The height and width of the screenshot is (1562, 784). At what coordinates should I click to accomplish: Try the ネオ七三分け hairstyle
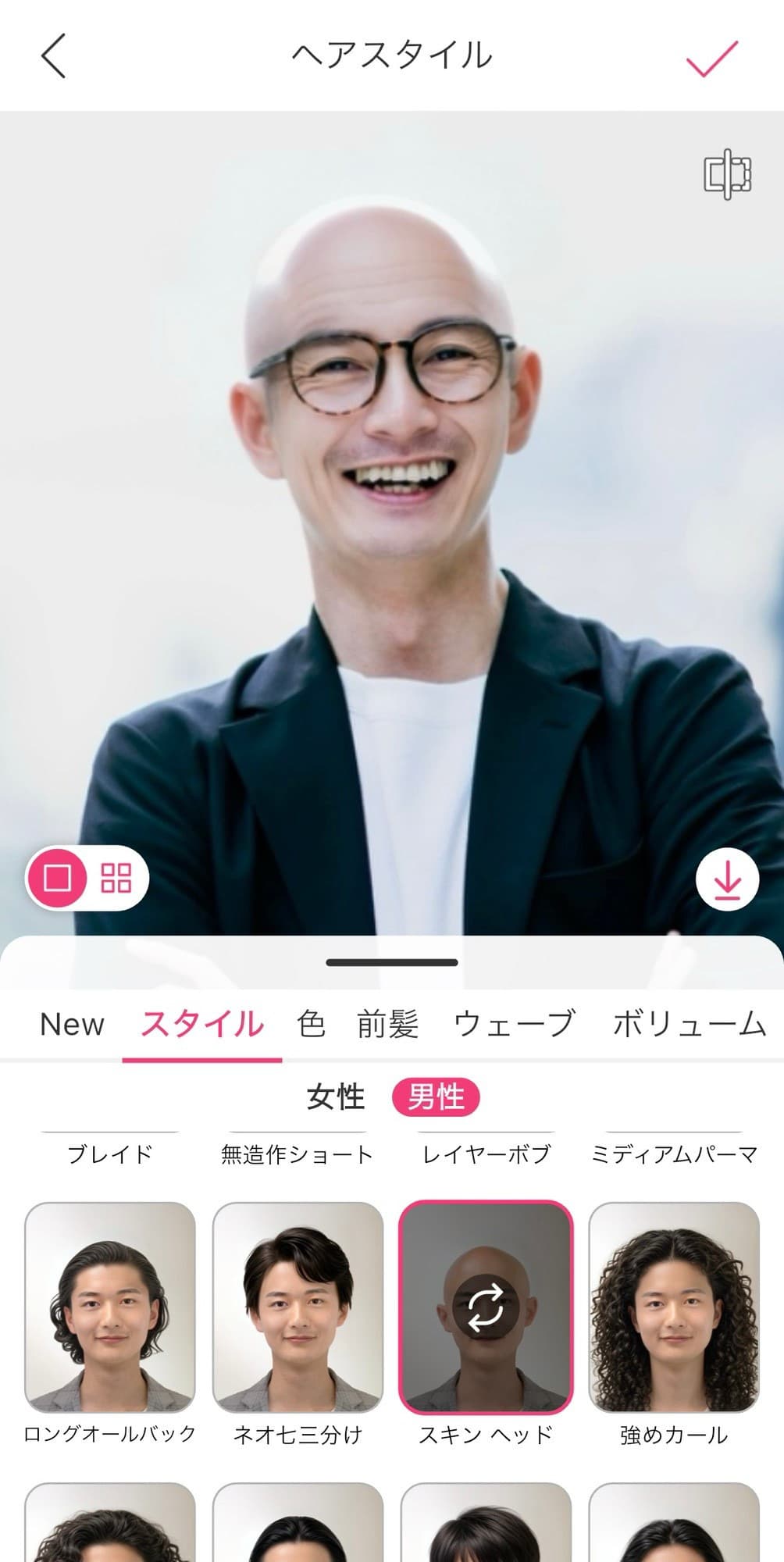(x=298, y=1307)
